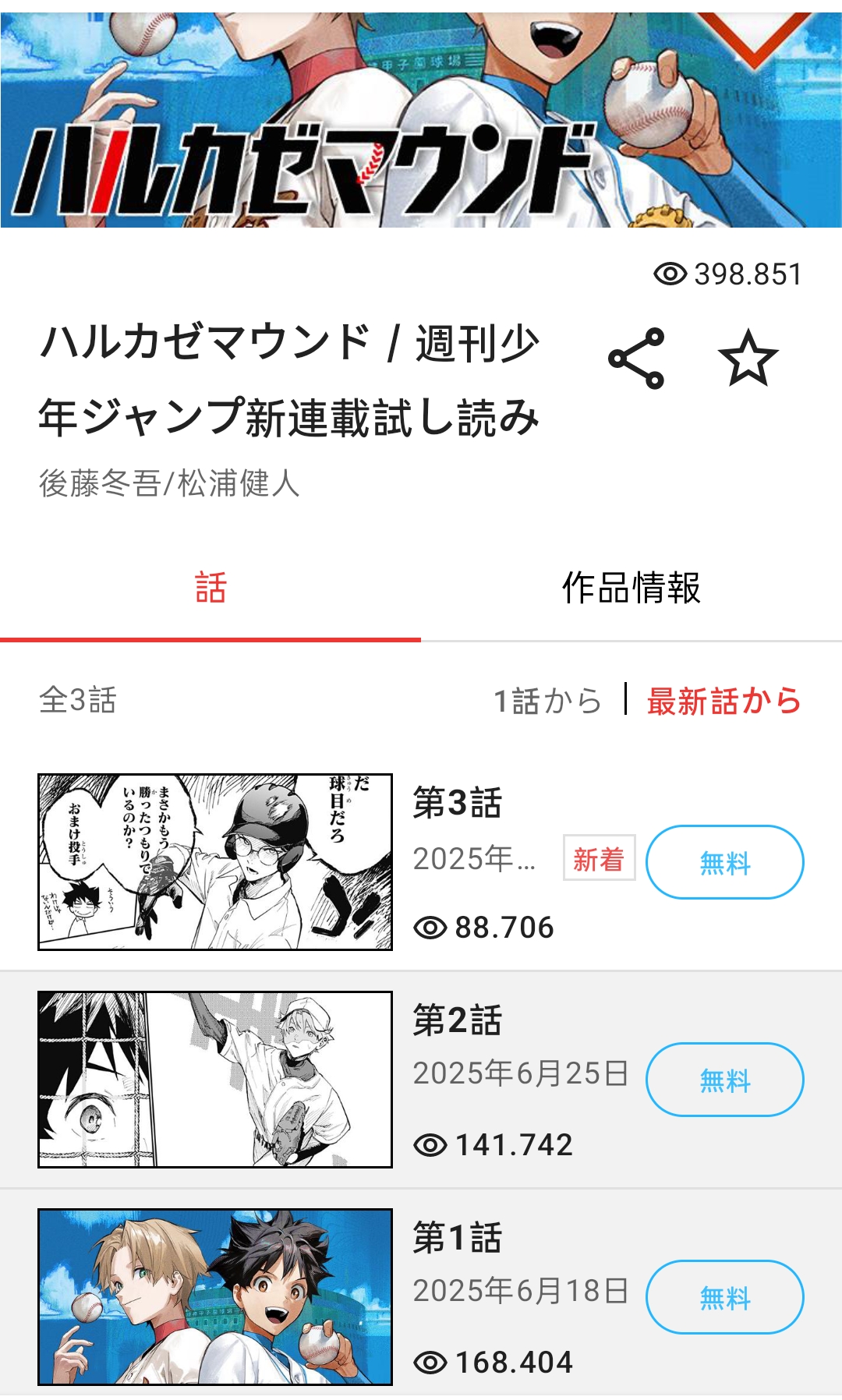Viewport: 842px width, 1400px height.
Task: Open the 第1話 episode thumbnail
Action: [x=215, y=1297]
